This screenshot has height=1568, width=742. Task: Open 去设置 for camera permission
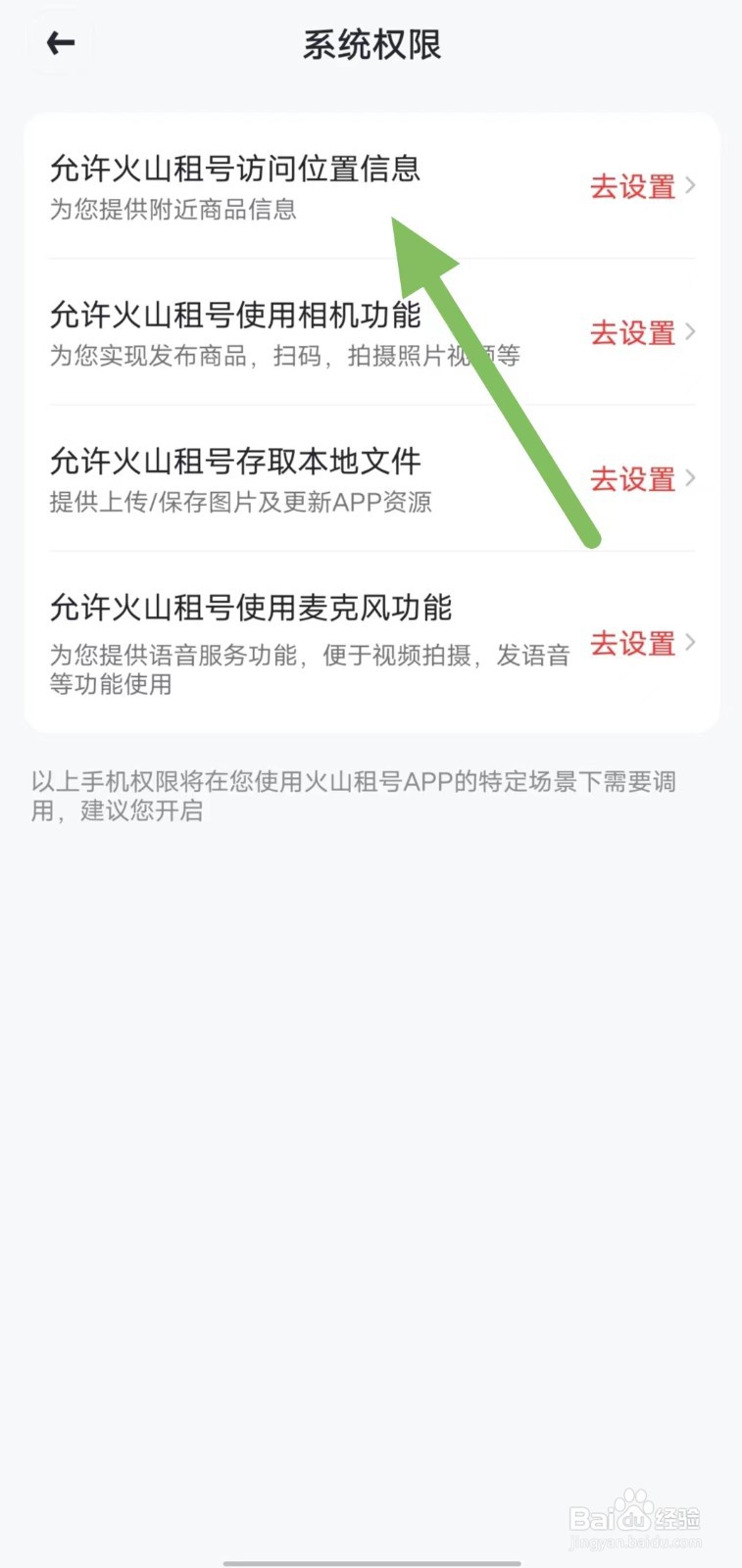click(632, 333)
